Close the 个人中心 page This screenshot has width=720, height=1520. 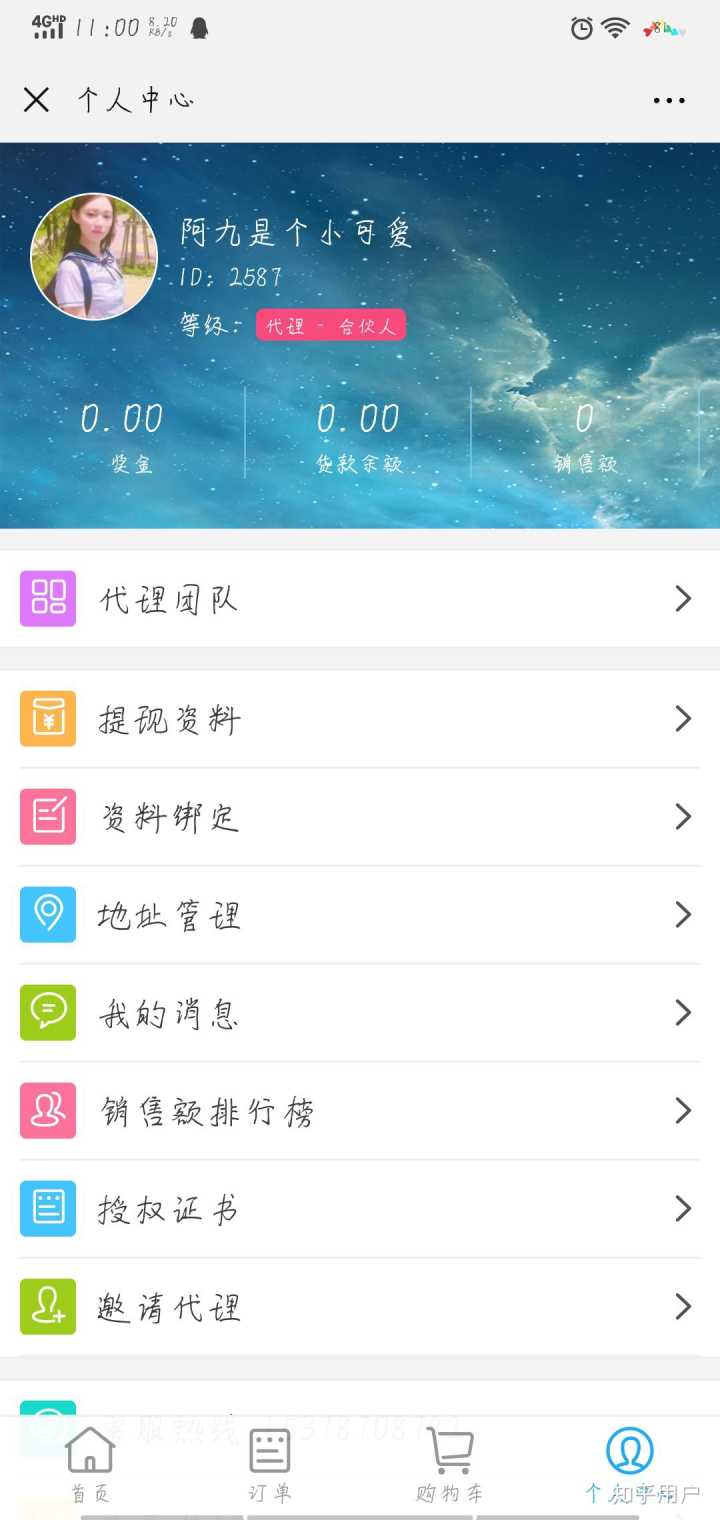tap(36, 100)
